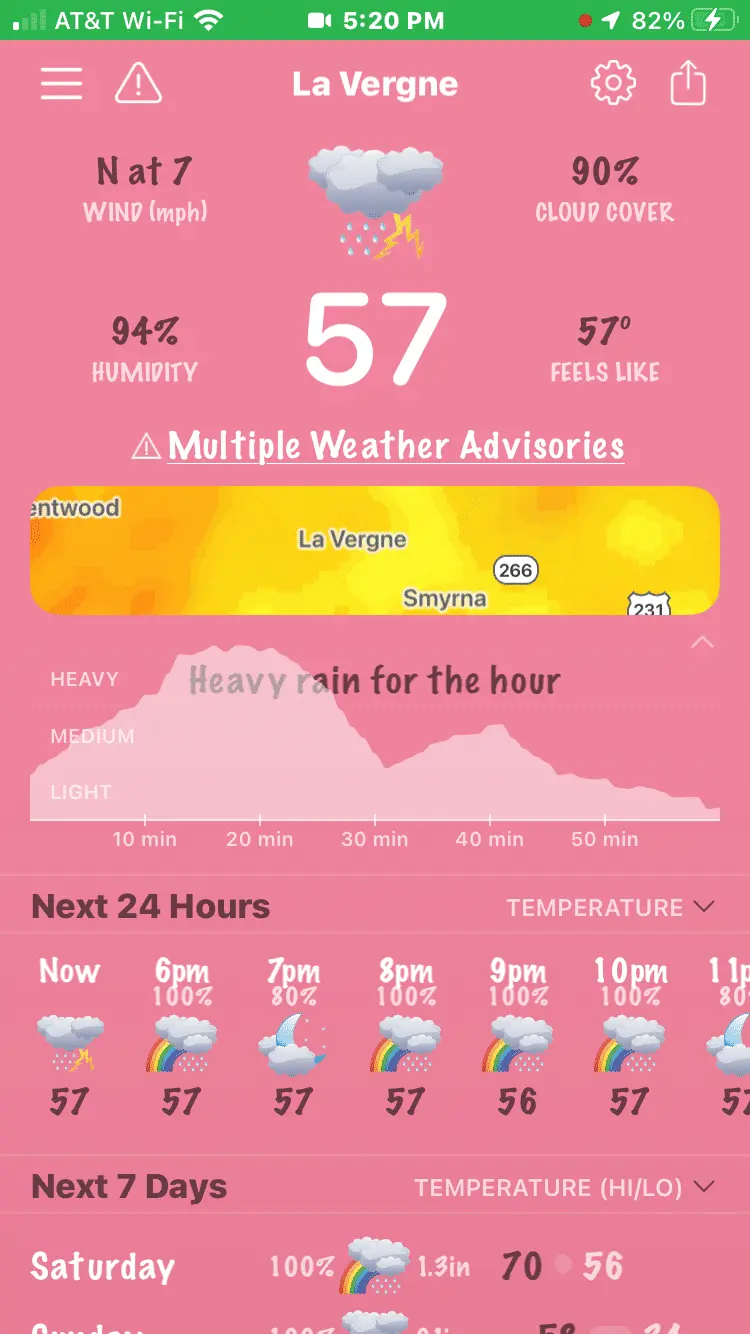Open the Multiple Weather Advisories link

point(380,446)
